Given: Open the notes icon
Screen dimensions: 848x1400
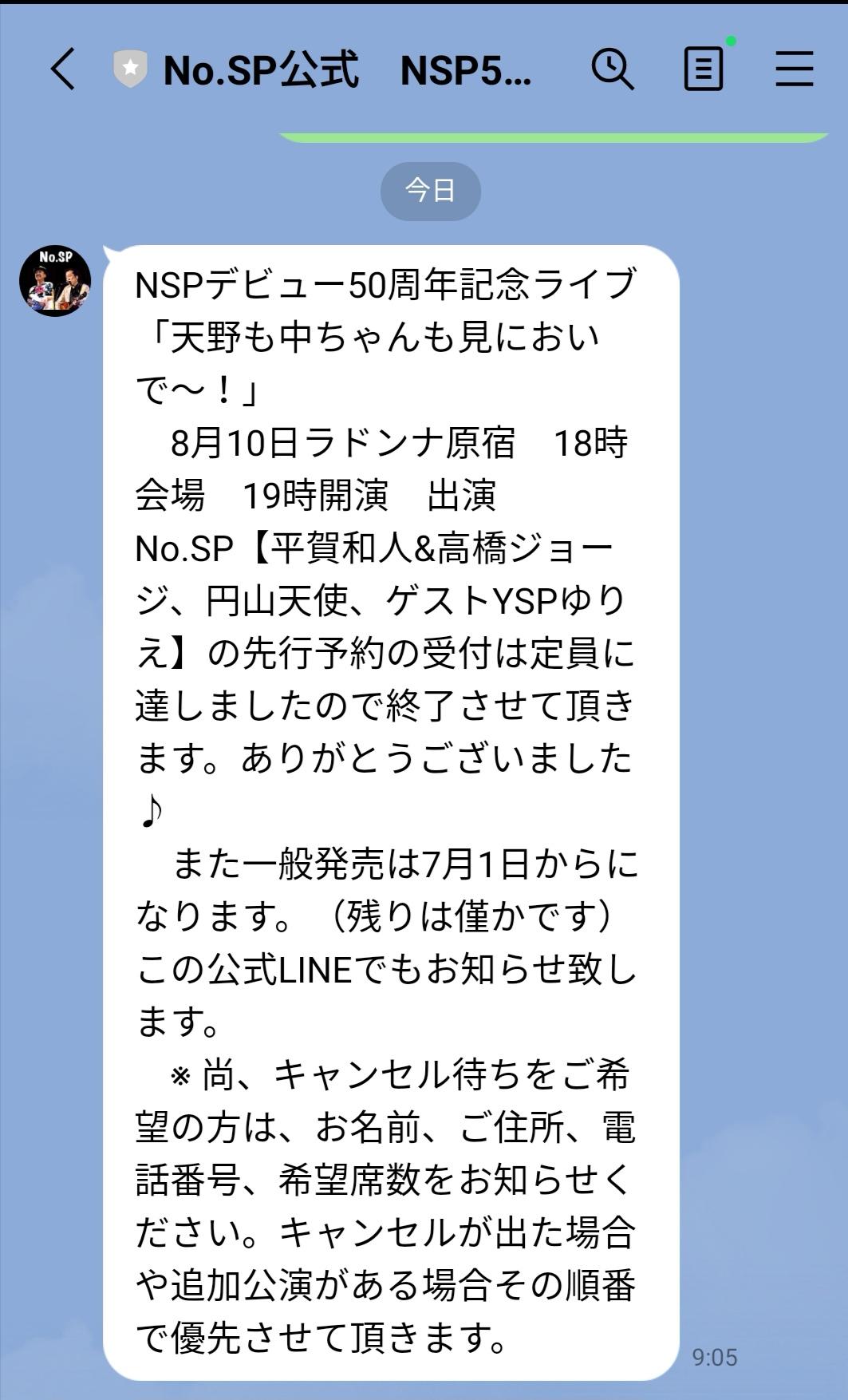Looking at the screenshot, I should [x=704, y=69].
